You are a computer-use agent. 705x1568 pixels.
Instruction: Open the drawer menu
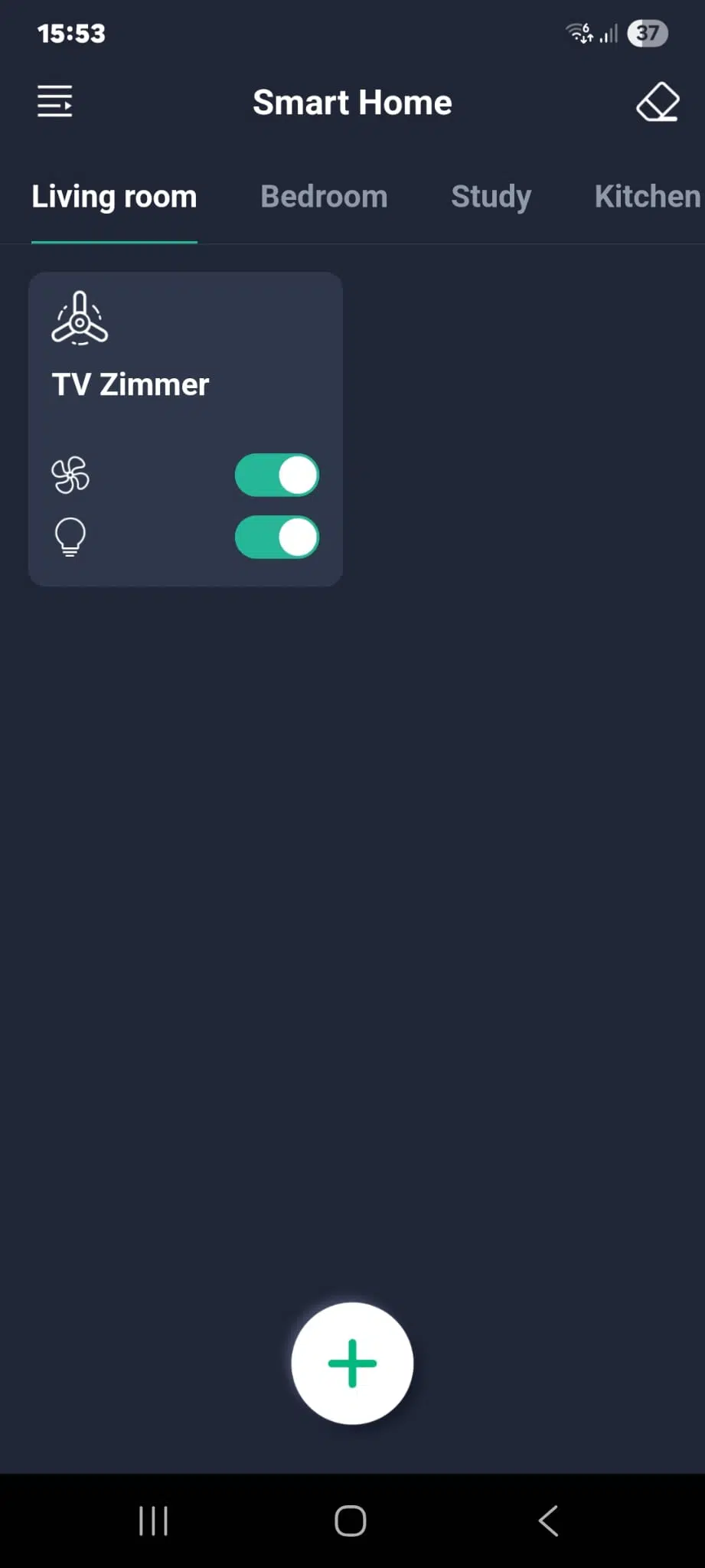pyautogui.click(x=55, y=101)
